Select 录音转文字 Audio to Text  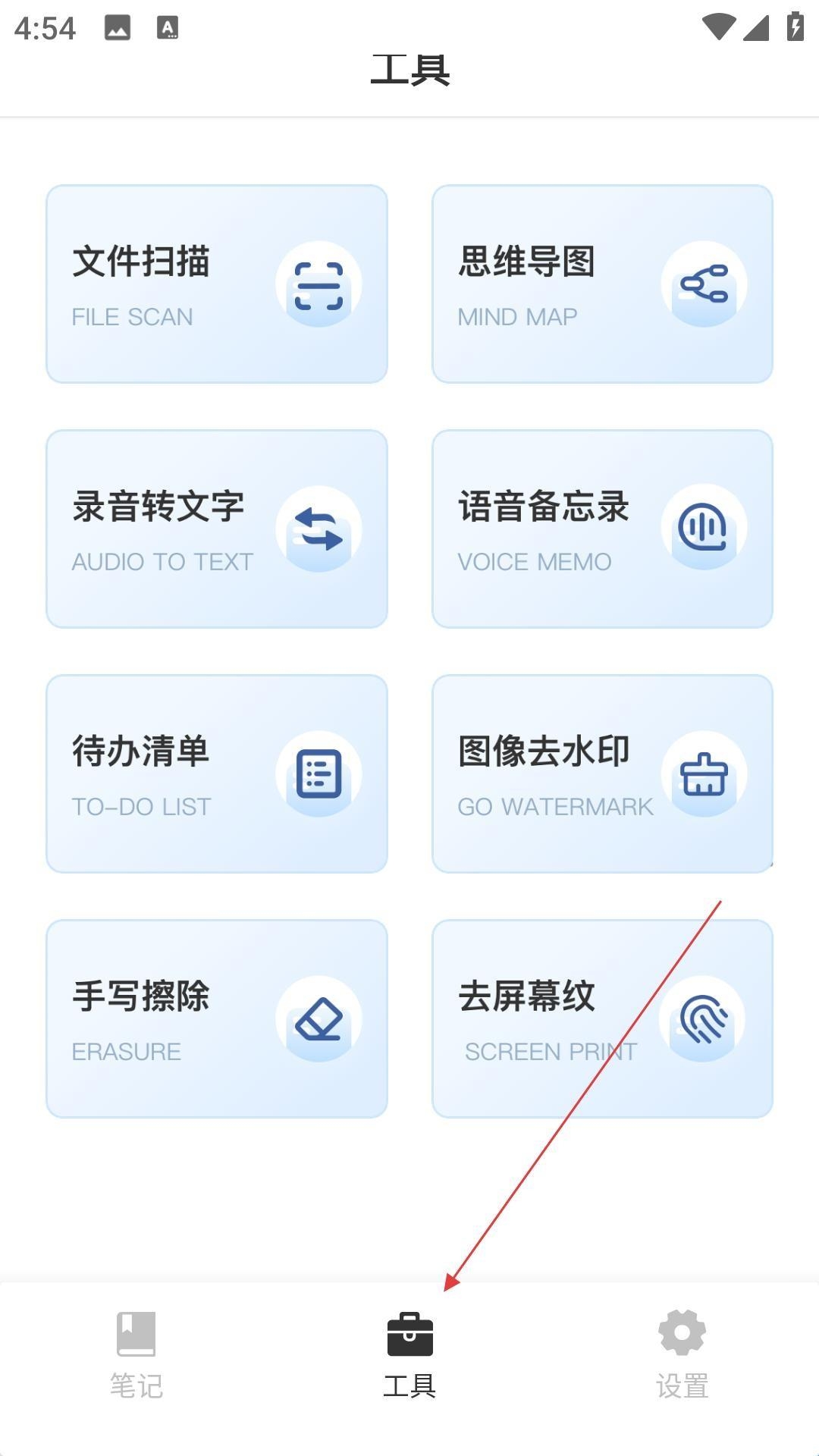pos(217,529)
